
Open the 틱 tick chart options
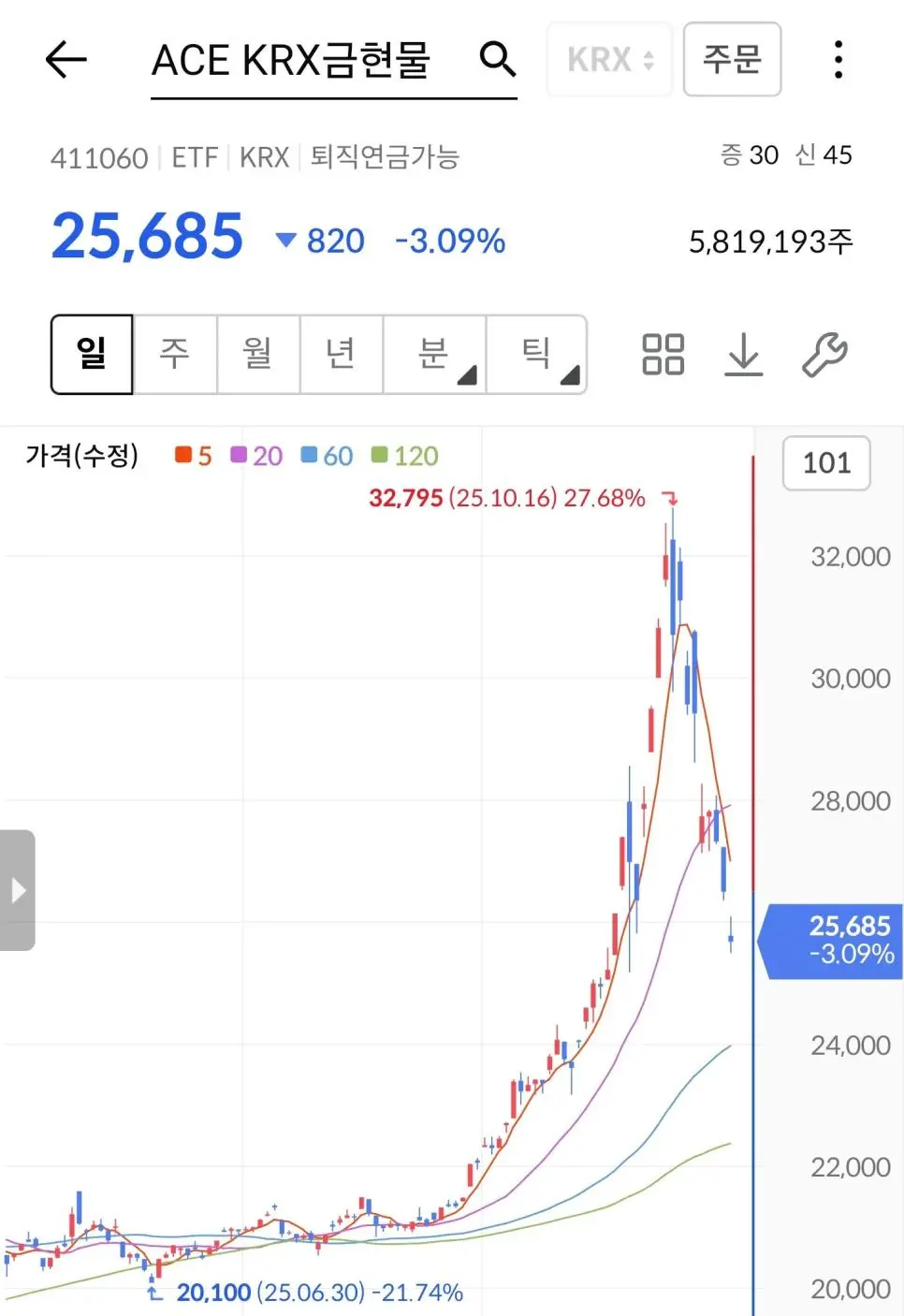tap(536, 354)
